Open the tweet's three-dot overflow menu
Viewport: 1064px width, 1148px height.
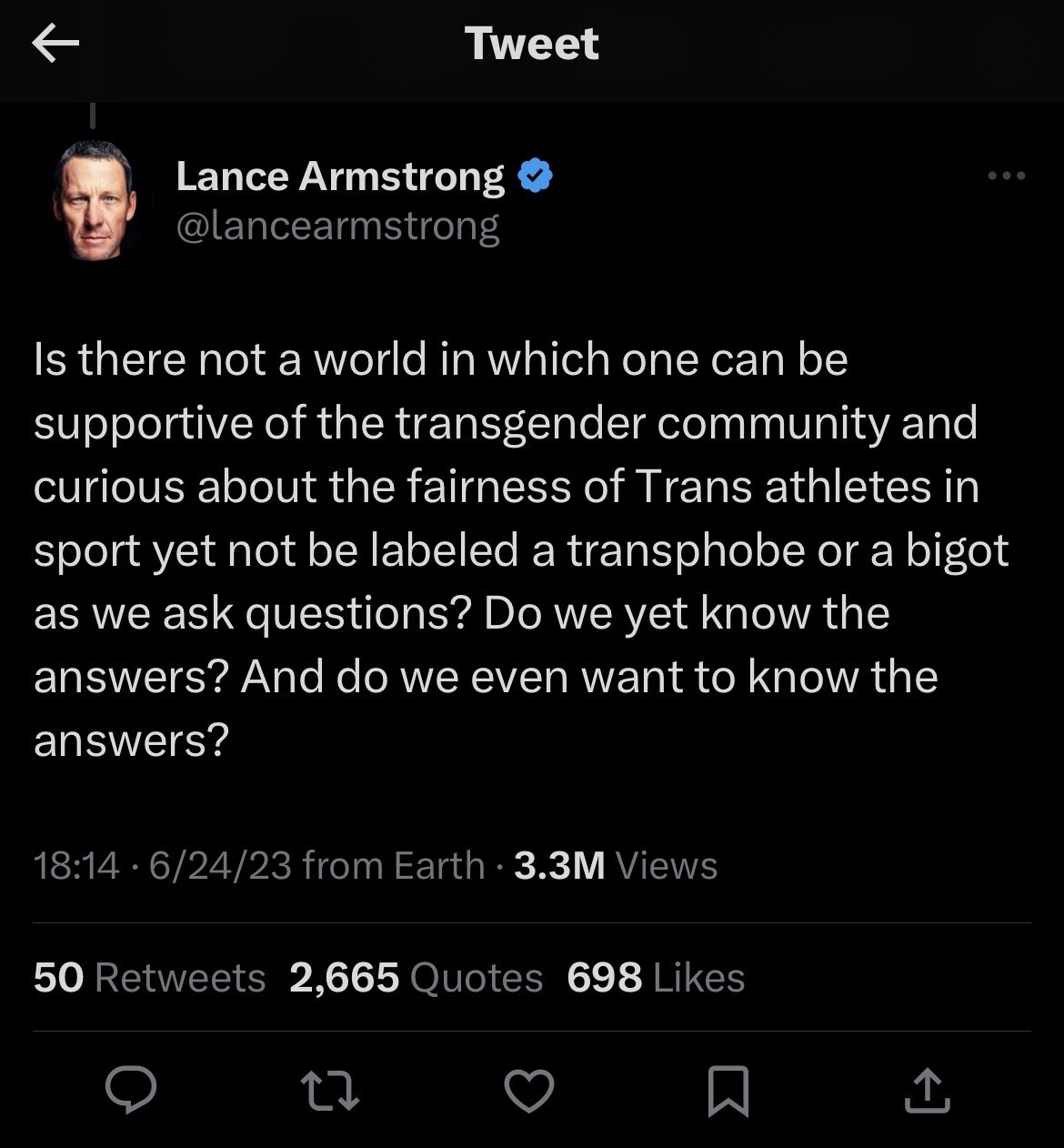tap(1007, 176)
